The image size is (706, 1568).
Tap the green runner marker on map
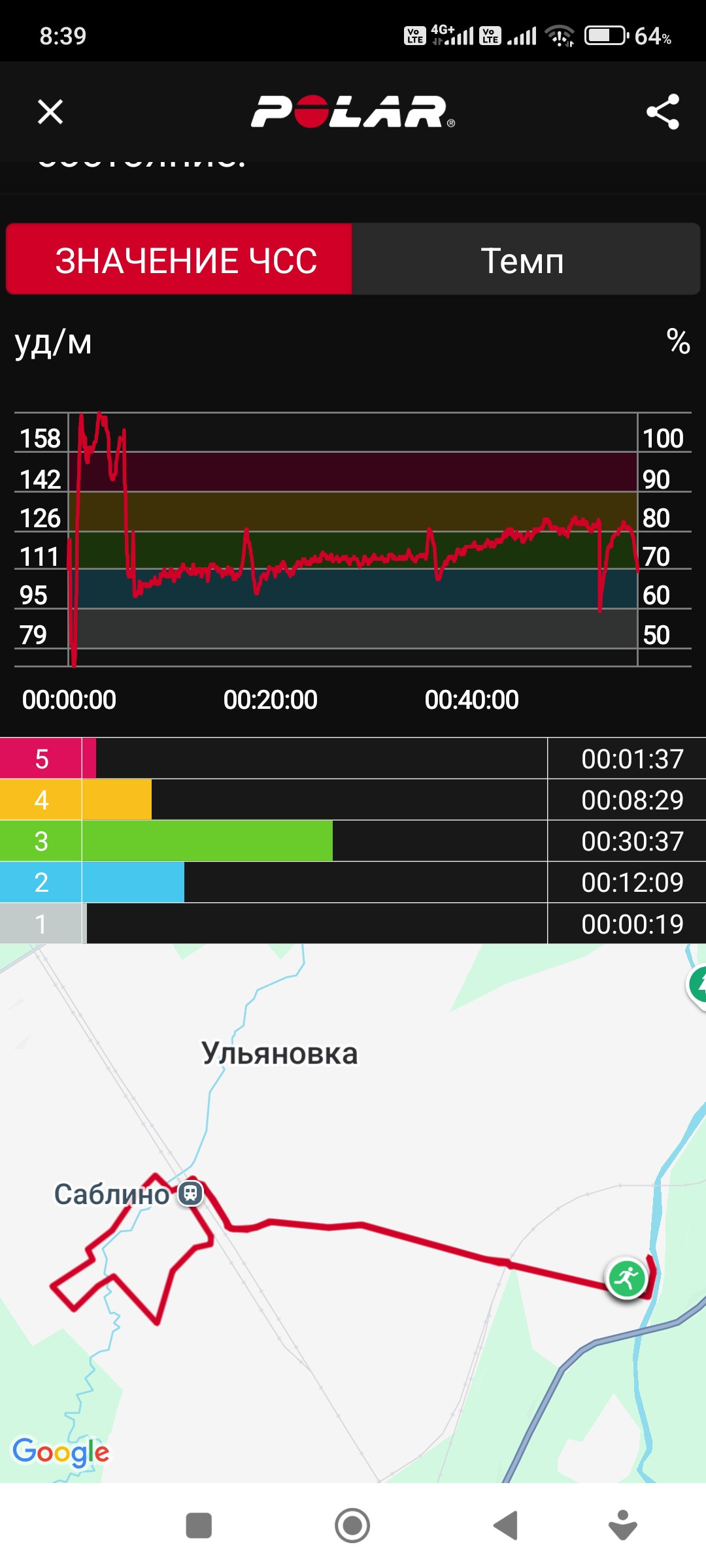coord(626,1278)
